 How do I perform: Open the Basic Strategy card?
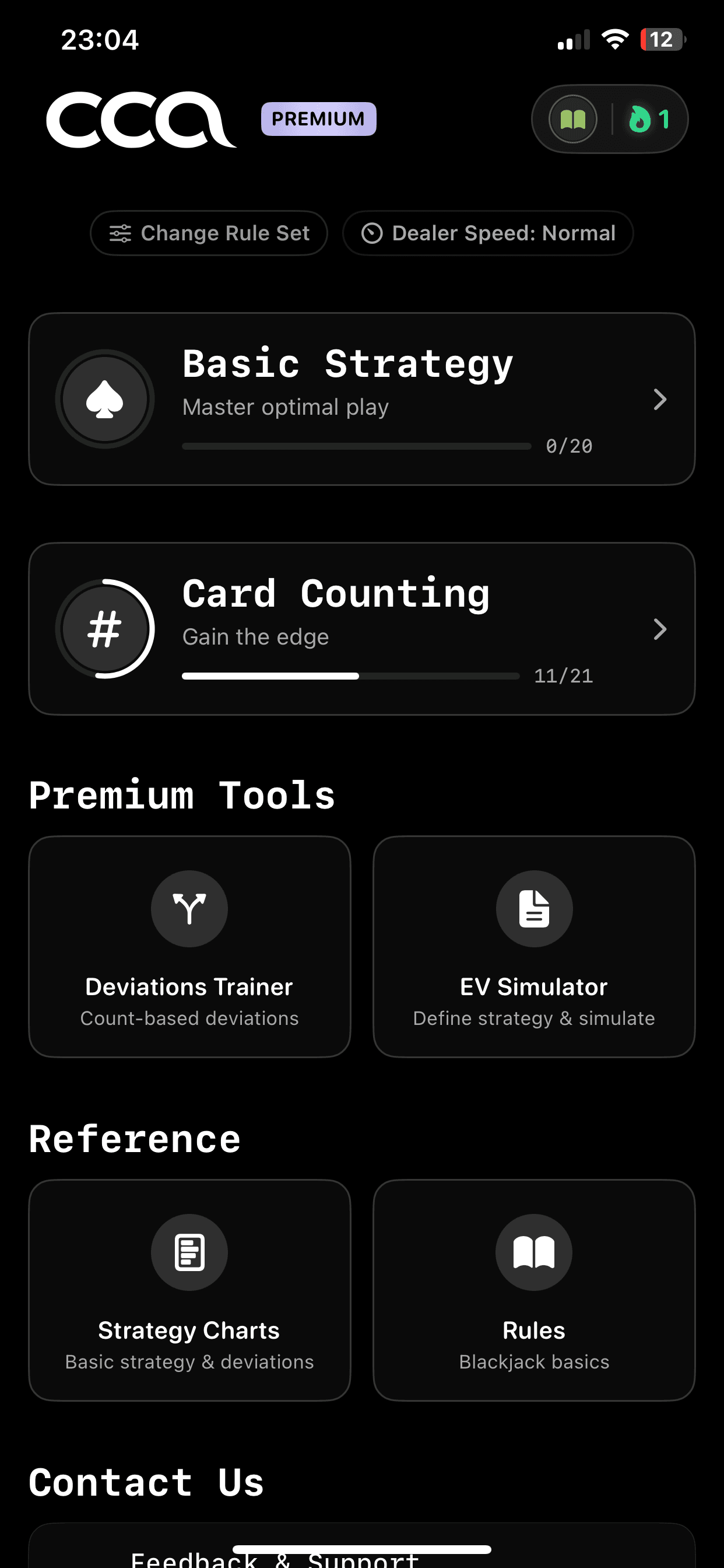pyautogui.click(x=361, y=398)
